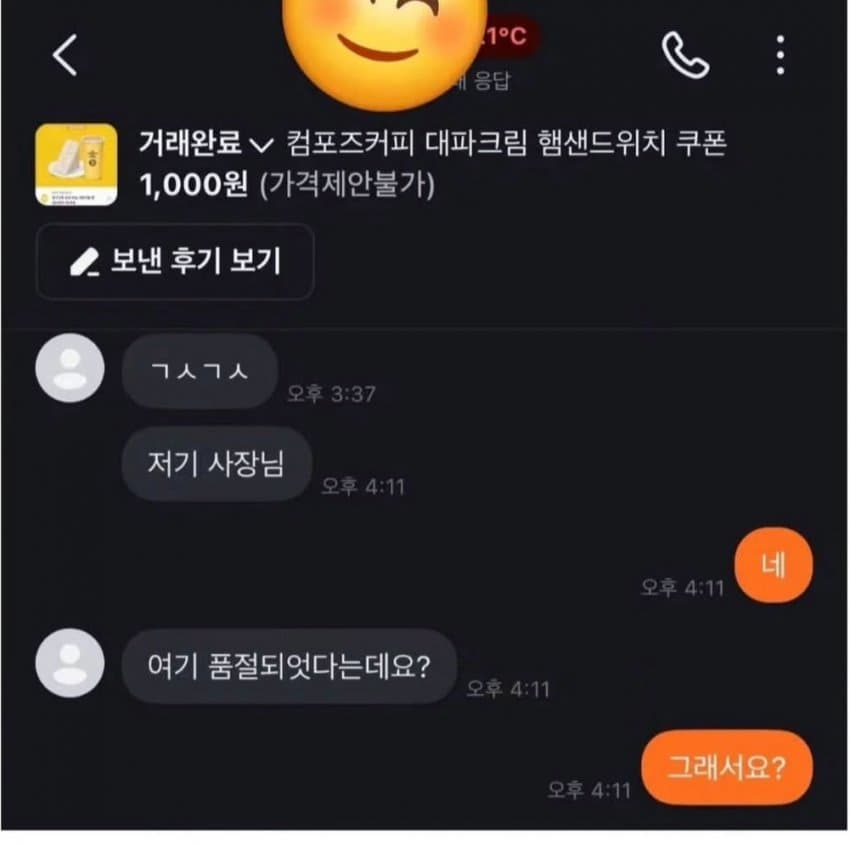The height and width of the screenshot is (845, 850).
Task: Go back using the top-left arrow
Action: click(65, 56)
